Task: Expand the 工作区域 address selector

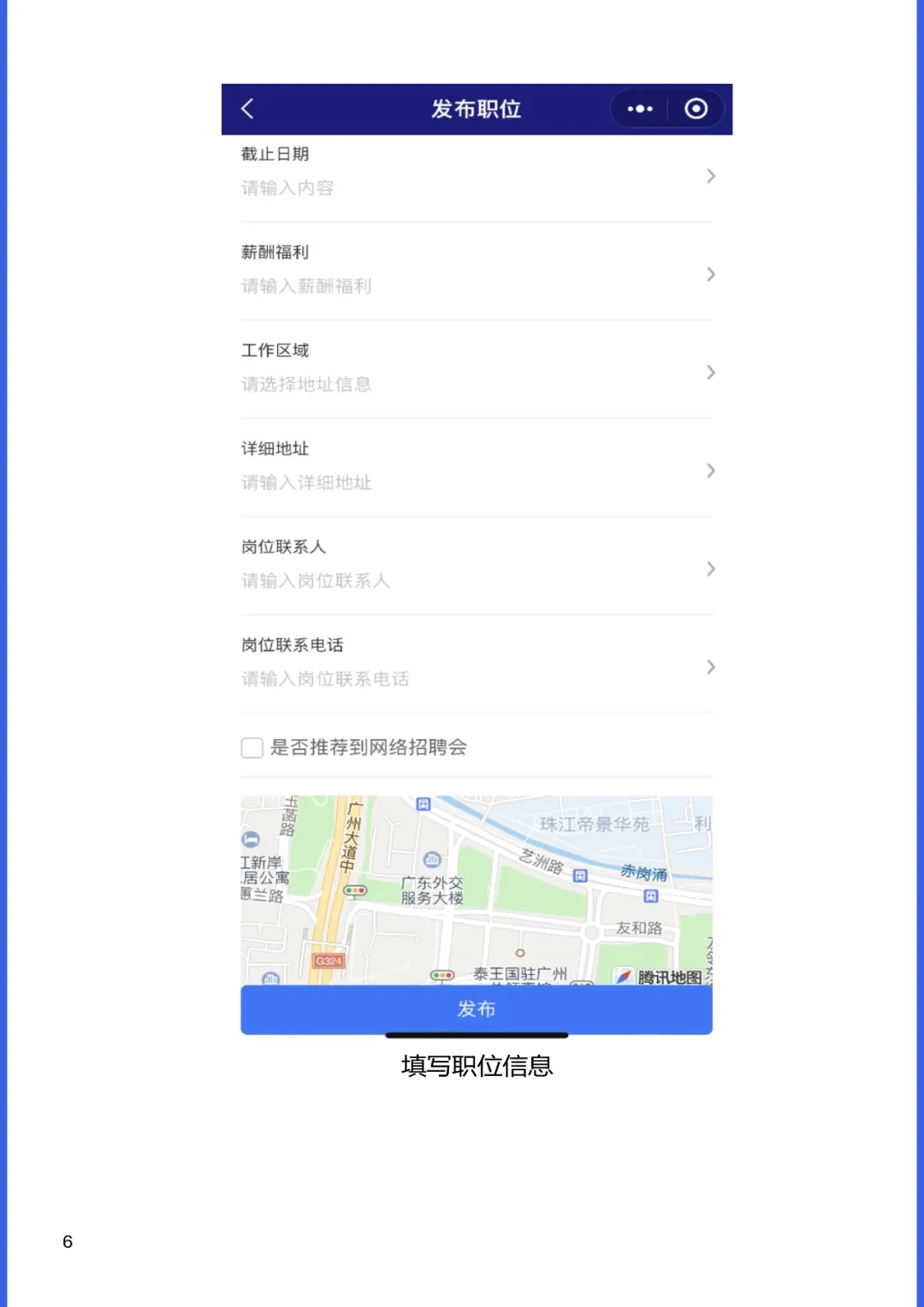Action: click(x=711, y=372)
